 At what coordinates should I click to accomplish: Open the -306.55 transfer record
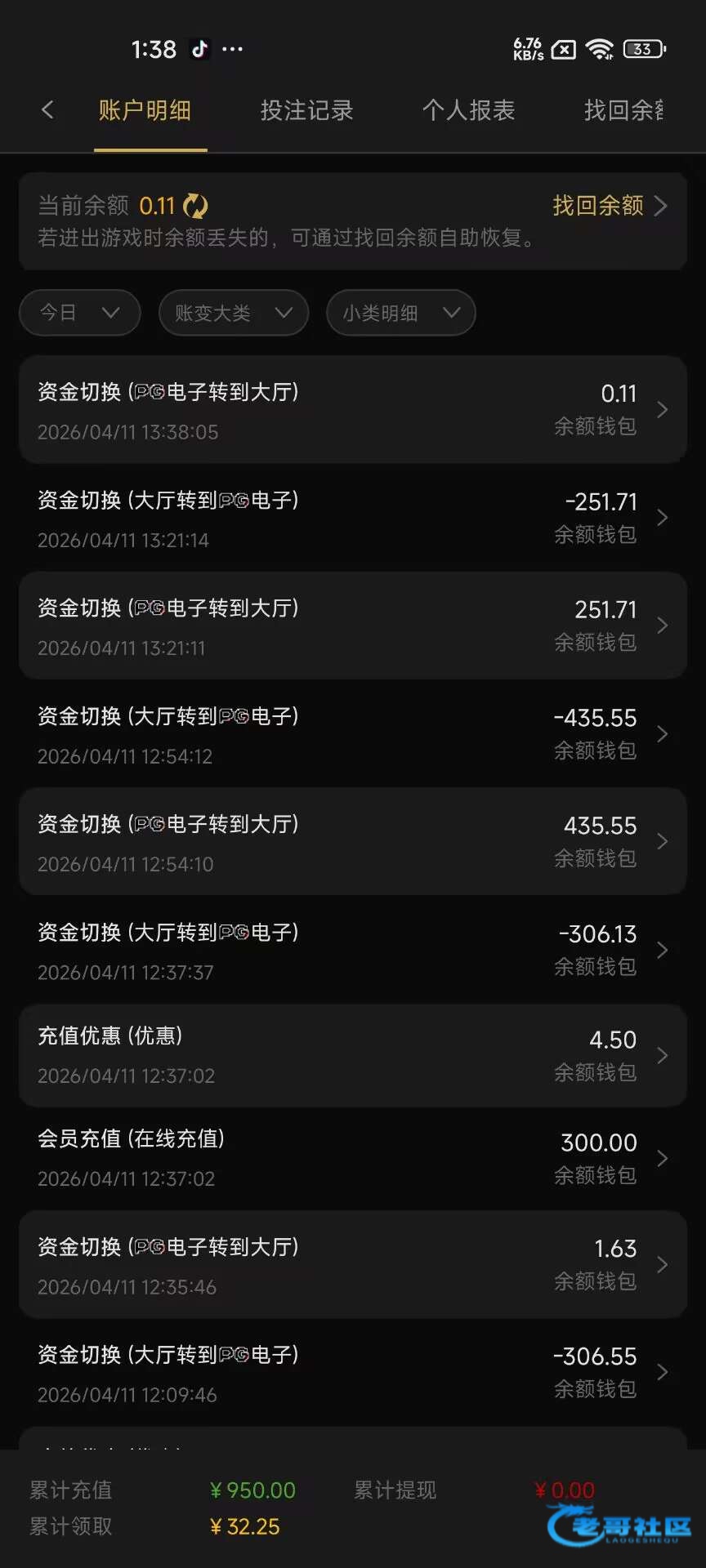coord(352,1373)
